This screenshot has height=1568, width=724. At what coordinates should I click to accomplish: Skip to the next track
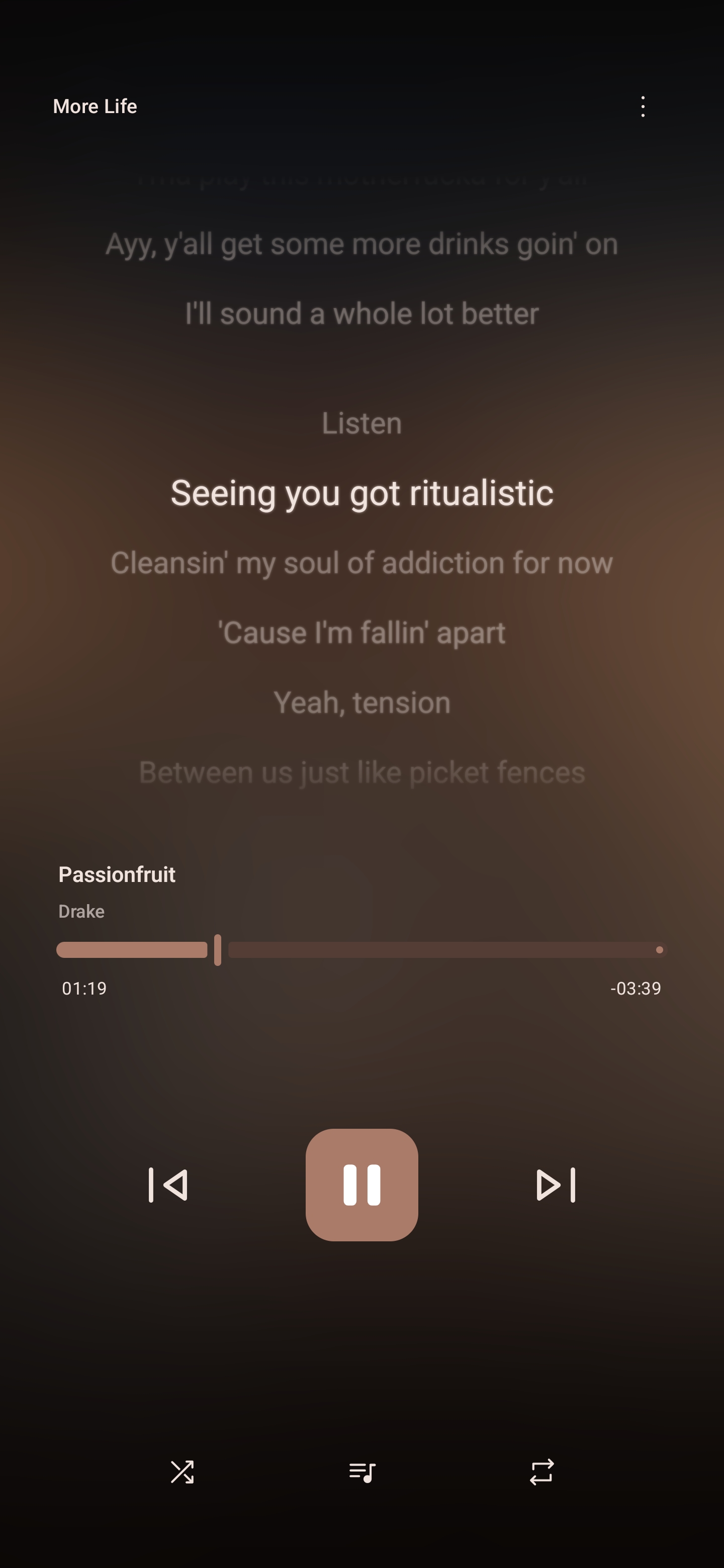point(556,1185)
